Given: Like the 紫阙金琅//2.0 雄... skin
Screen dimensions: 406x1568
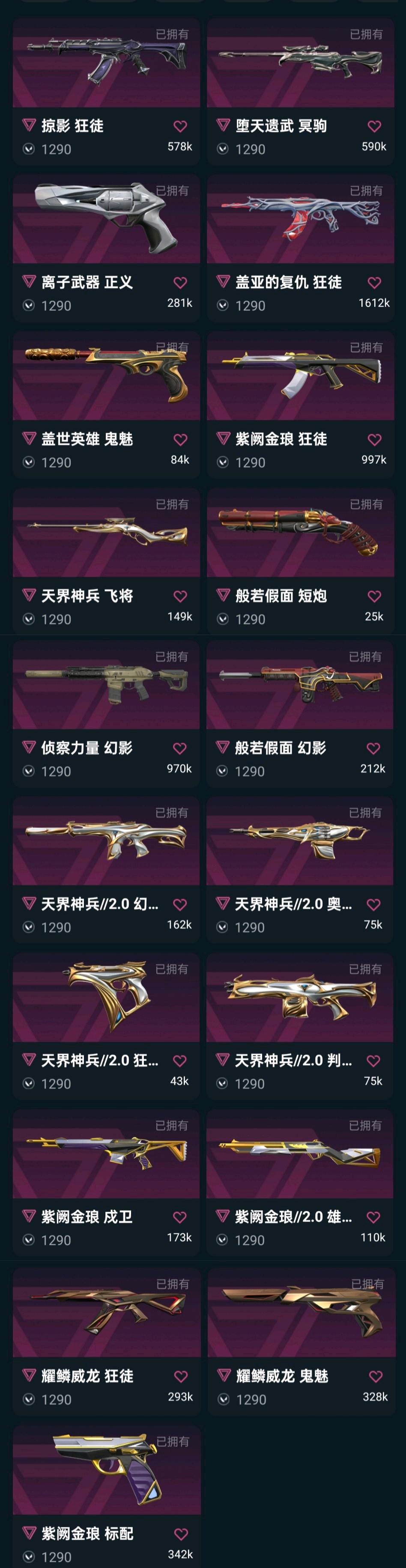Looking at the screenshot, I should tap(374, 1217).
